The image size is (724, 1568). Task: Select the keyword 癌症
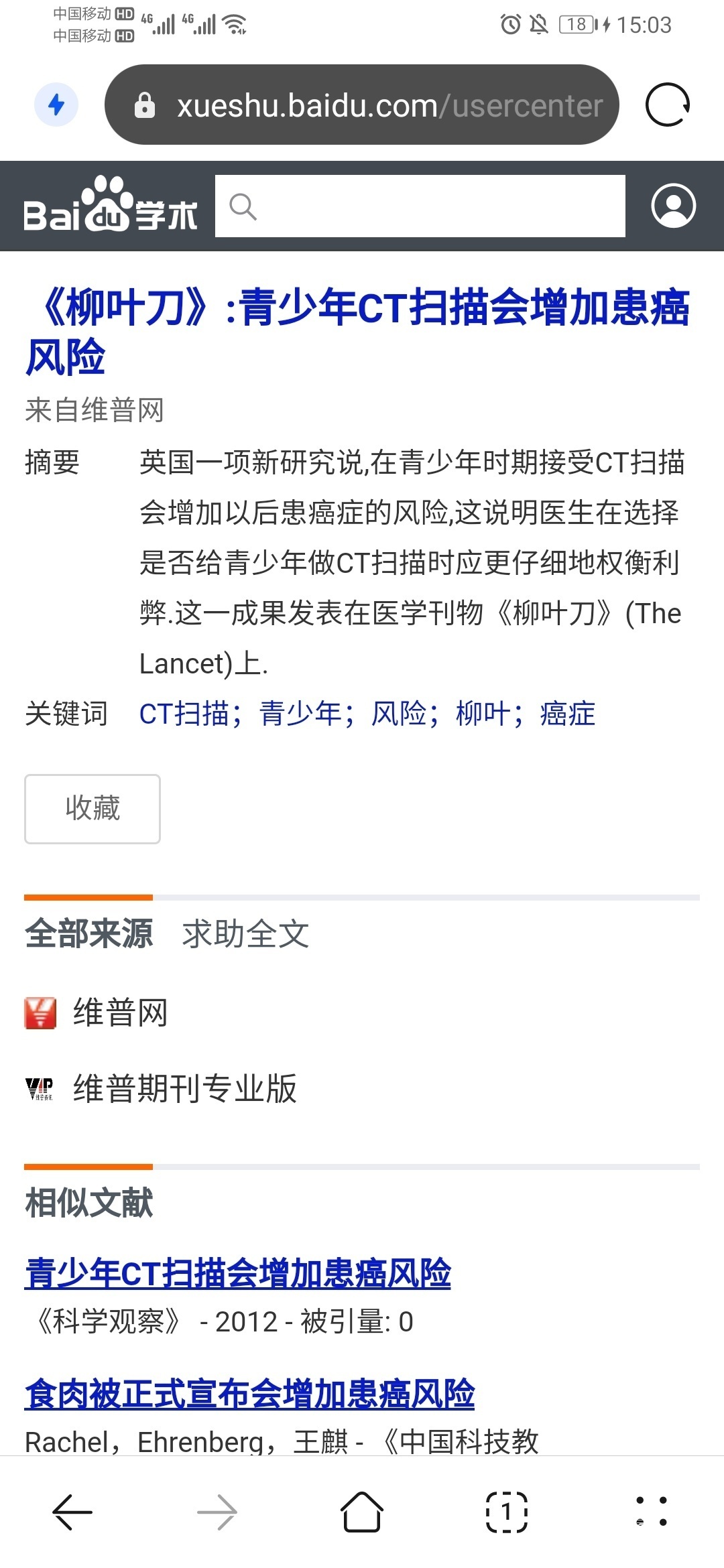click(567, 714)
